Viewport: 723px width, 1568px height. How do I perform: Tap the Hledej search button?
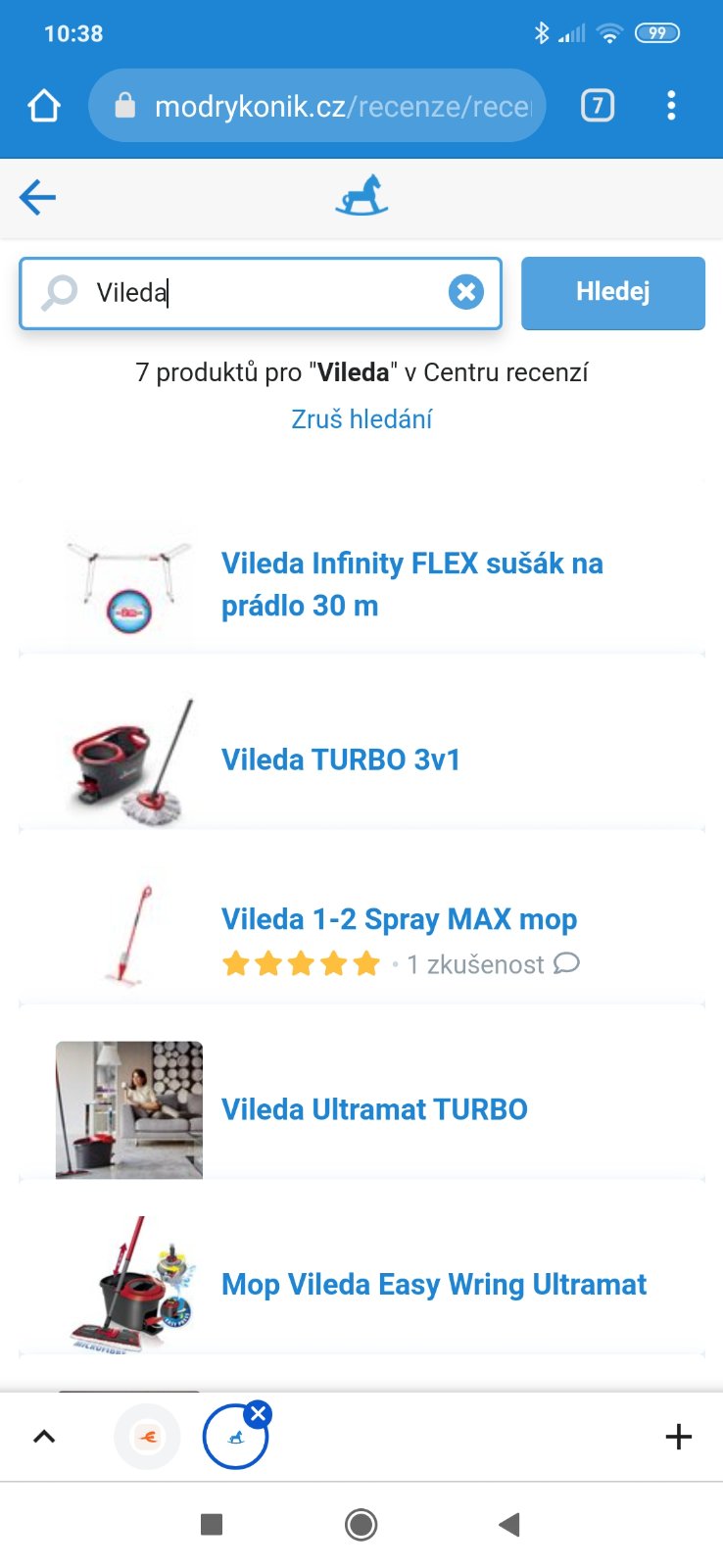[612, 292]
